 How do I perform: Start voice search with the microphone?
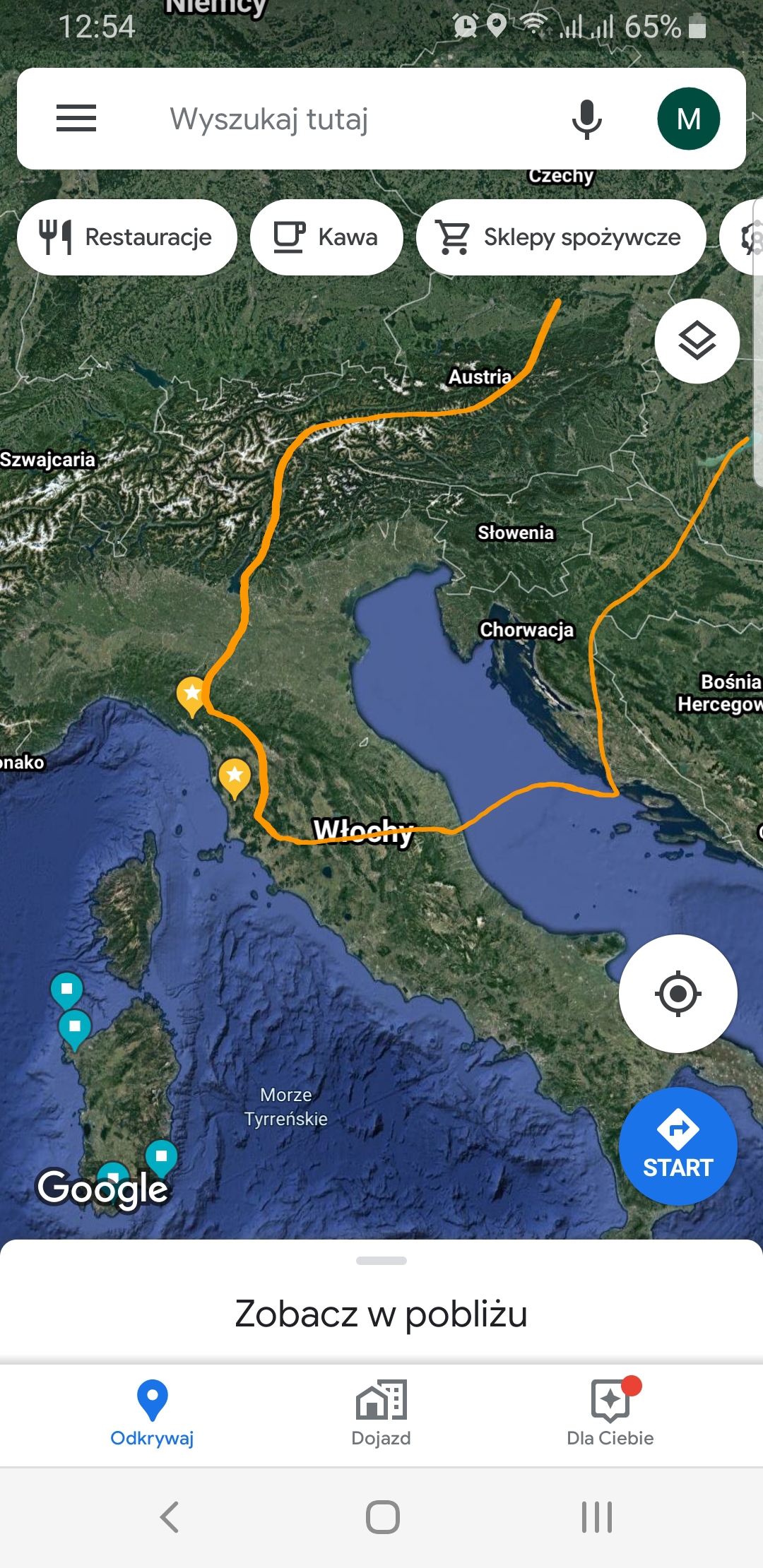pos(586,119)
